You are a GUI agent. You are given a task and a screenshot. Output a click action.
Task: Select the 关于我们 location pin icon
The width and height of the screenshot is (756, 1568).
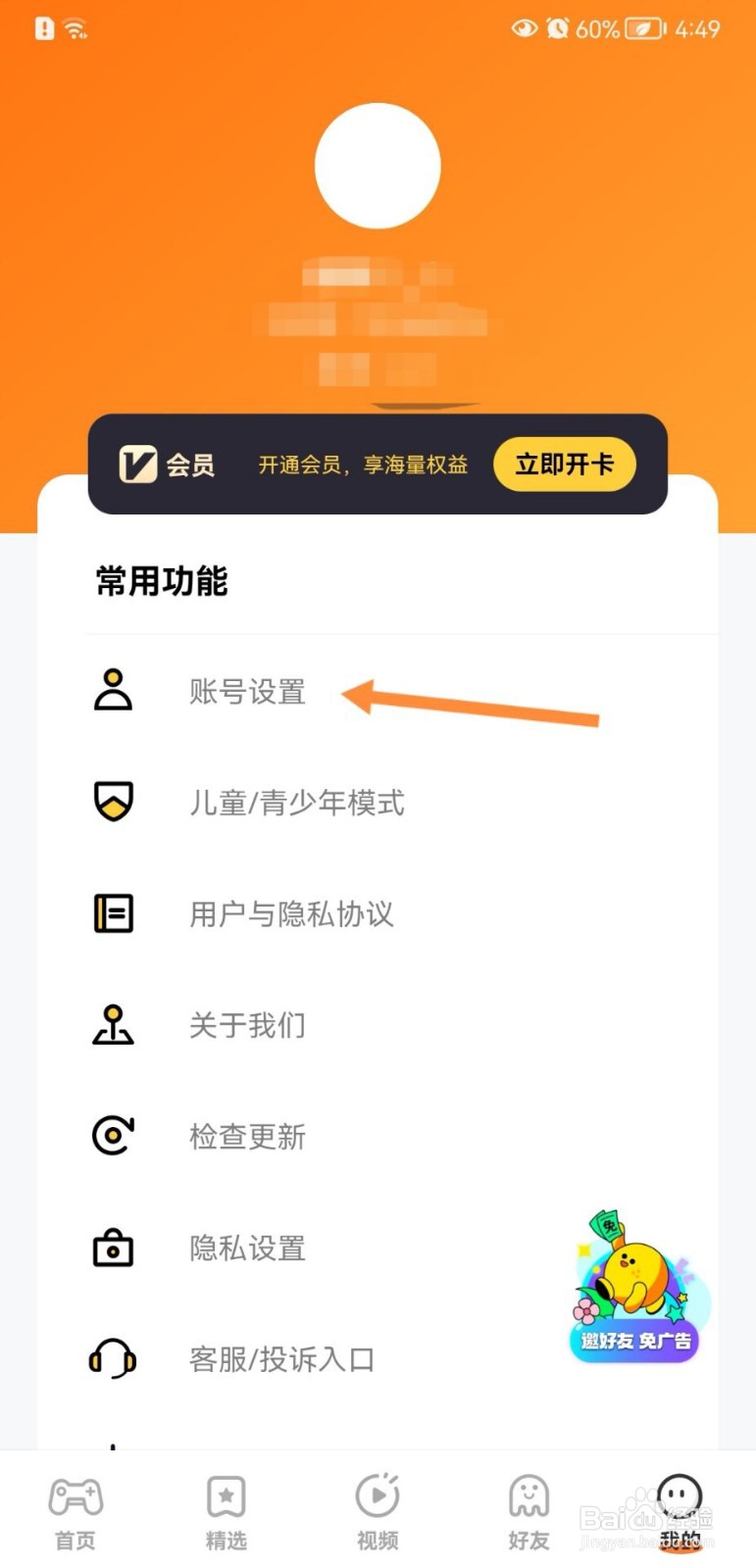coord(113,1025)
